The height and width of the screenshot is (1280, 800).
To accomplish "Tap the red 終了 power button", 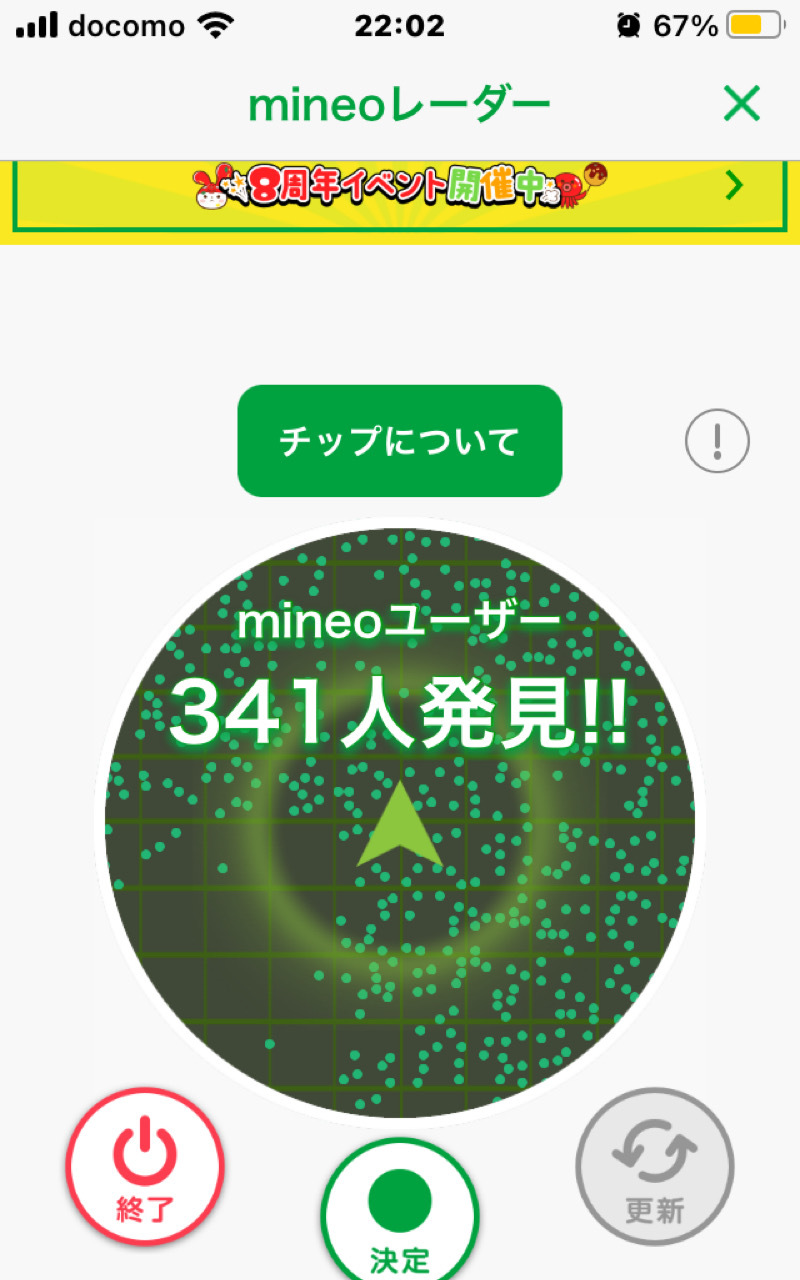I will point(145,1167).
